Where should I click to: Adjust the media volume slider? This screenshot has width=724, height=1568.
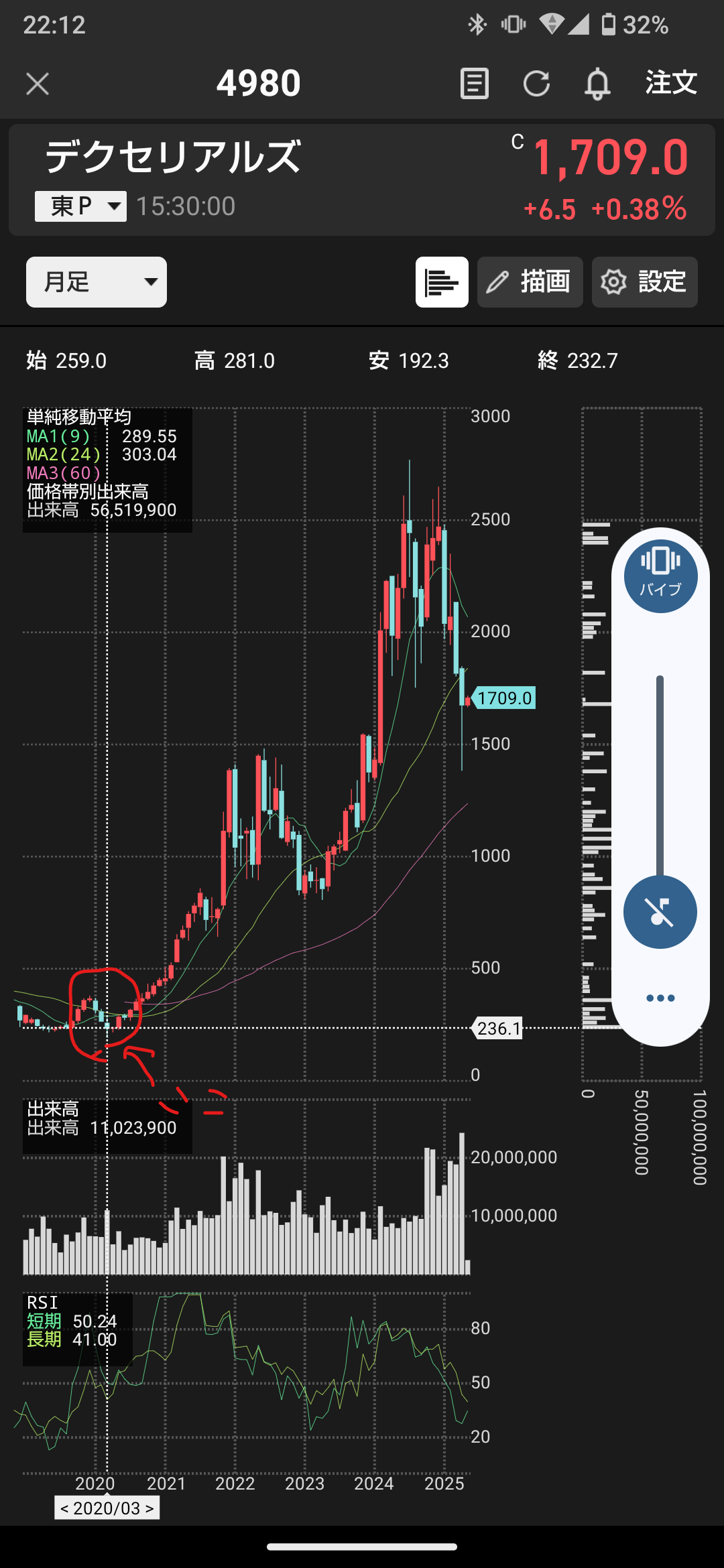pyautogui.click(x=660, y=777)
